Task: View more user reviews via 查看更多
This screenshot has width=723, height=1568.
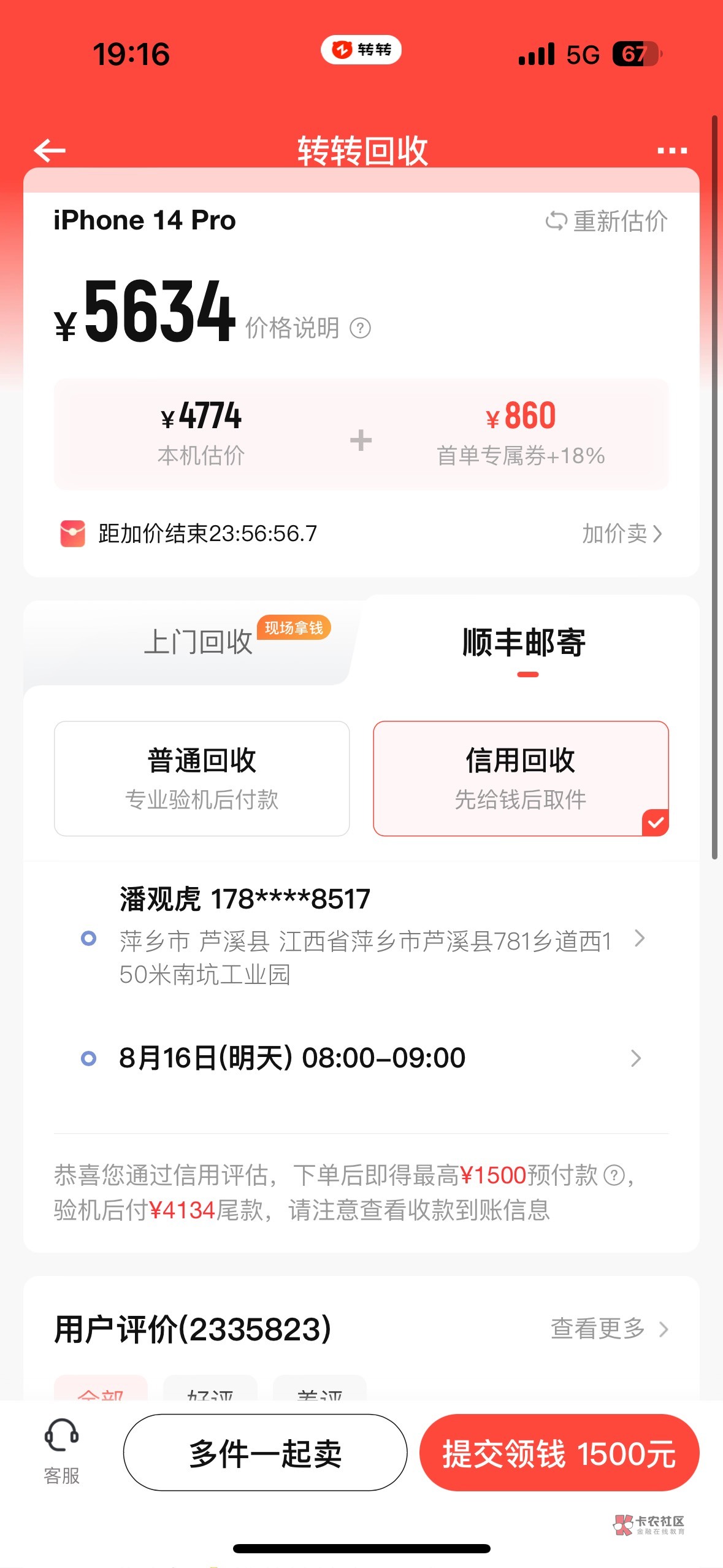Action: [x=609, y=1329]
